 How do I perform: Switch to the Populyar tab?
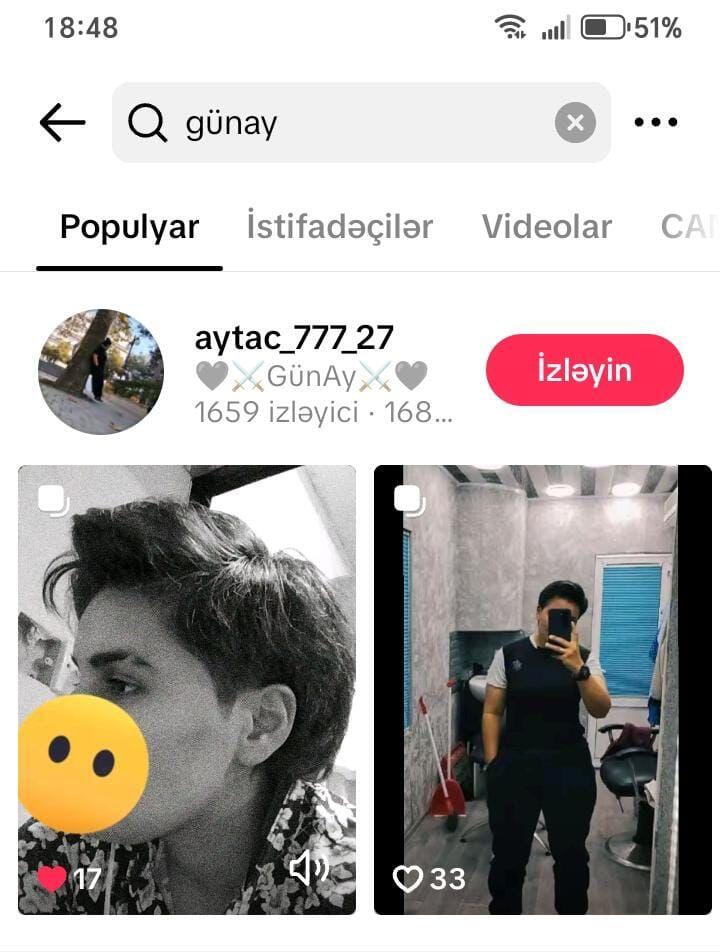[x=129, y=227]
